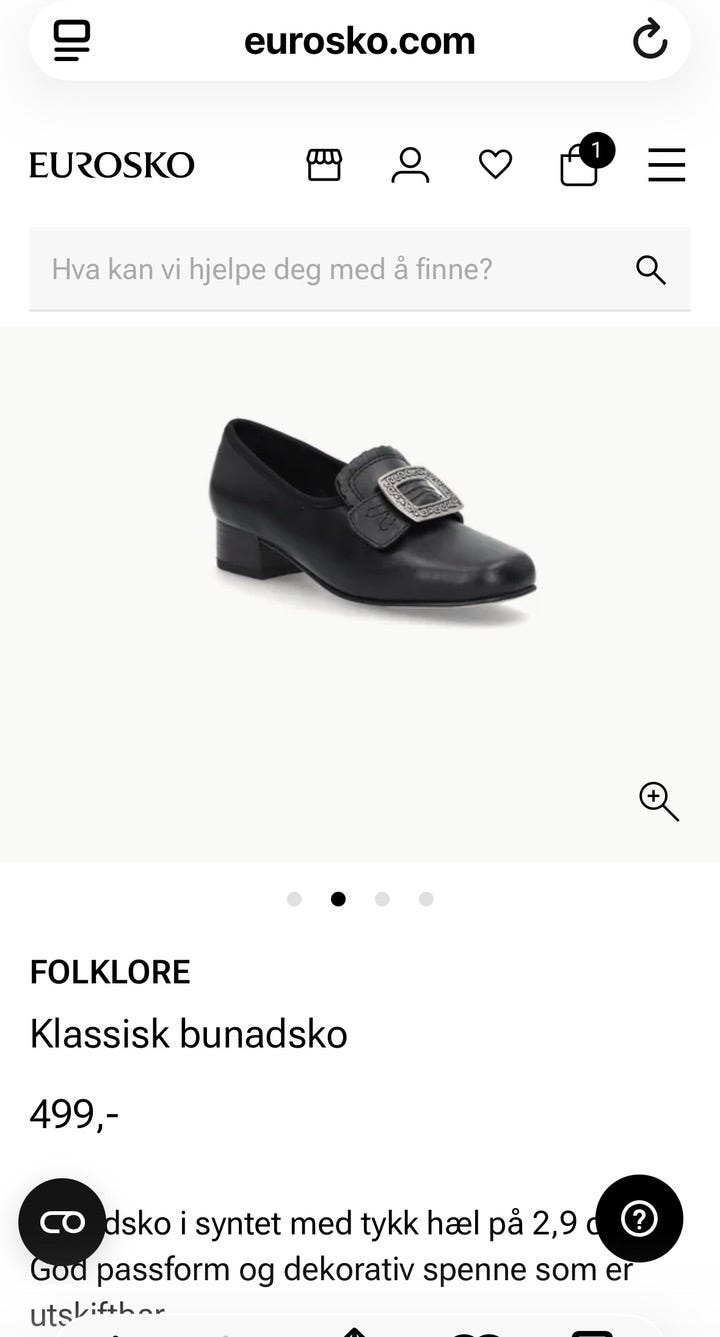Viewport: 720px width, 1337px height.
Task: Click the Eurosko logo
Action: (112, 164)
